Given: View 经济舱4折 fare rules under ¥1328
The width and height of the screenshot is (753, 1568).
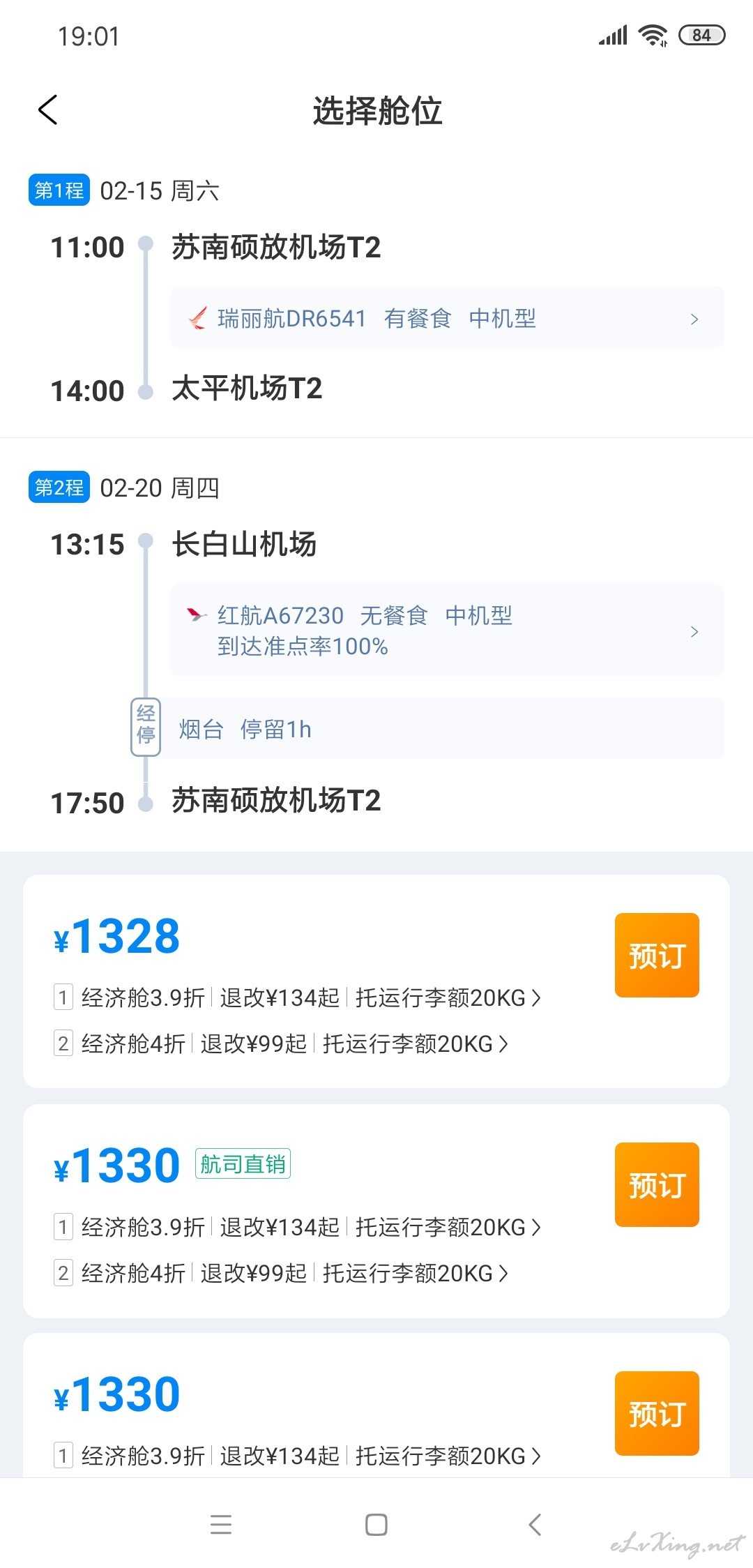Looking at the screenshot, I should (x=281, y=1043).
